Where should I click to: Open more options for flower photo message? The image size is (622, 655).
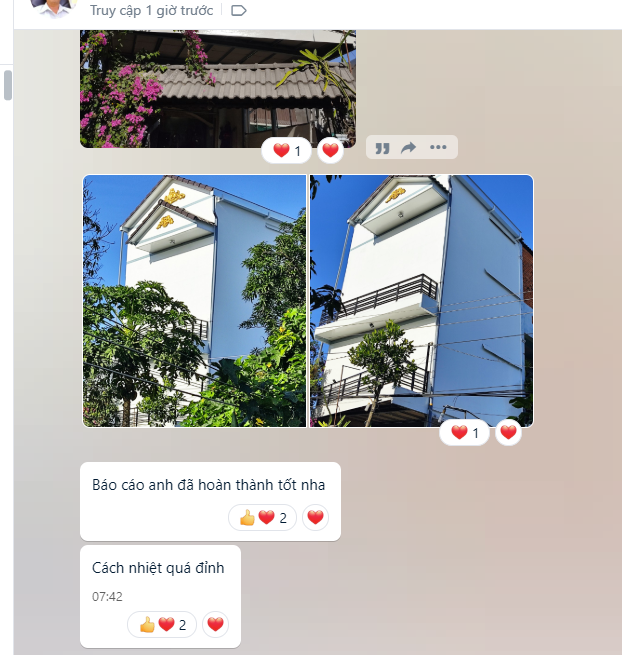point(438,148)
